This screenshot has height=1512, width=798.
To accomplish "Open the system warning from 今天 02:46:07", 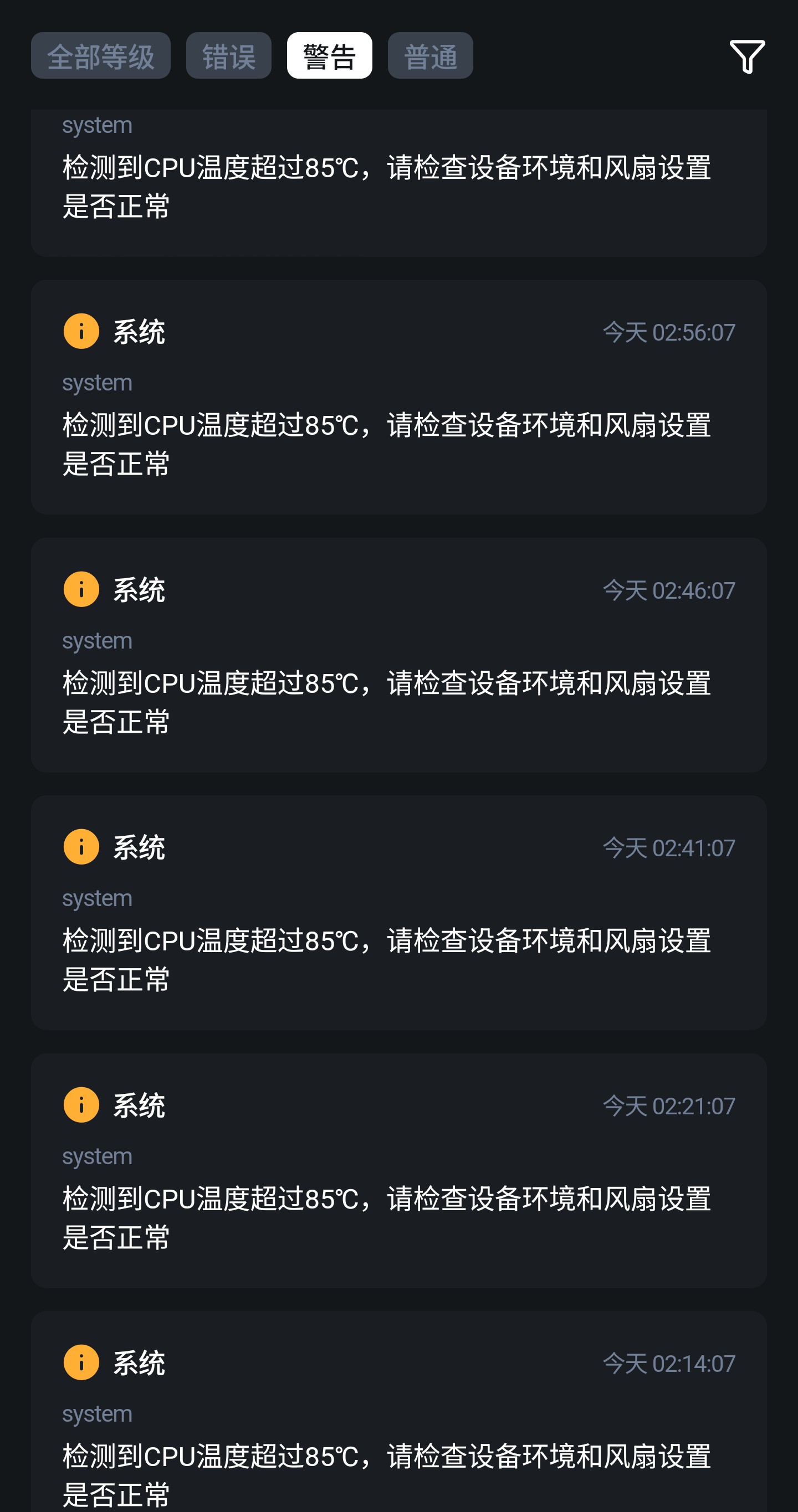I will tap(398, 655).
